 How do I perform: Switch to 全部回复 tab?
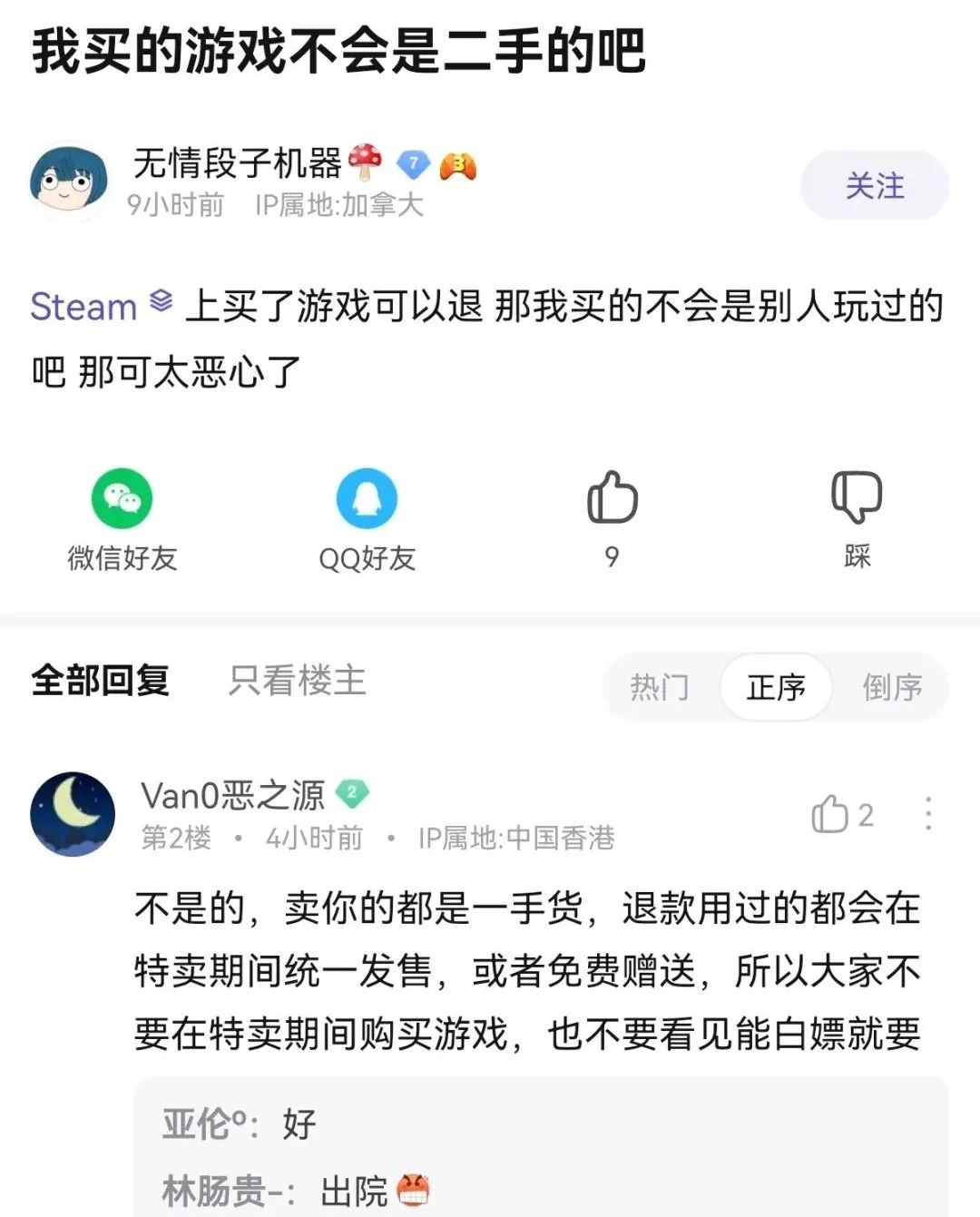point(101,681)
